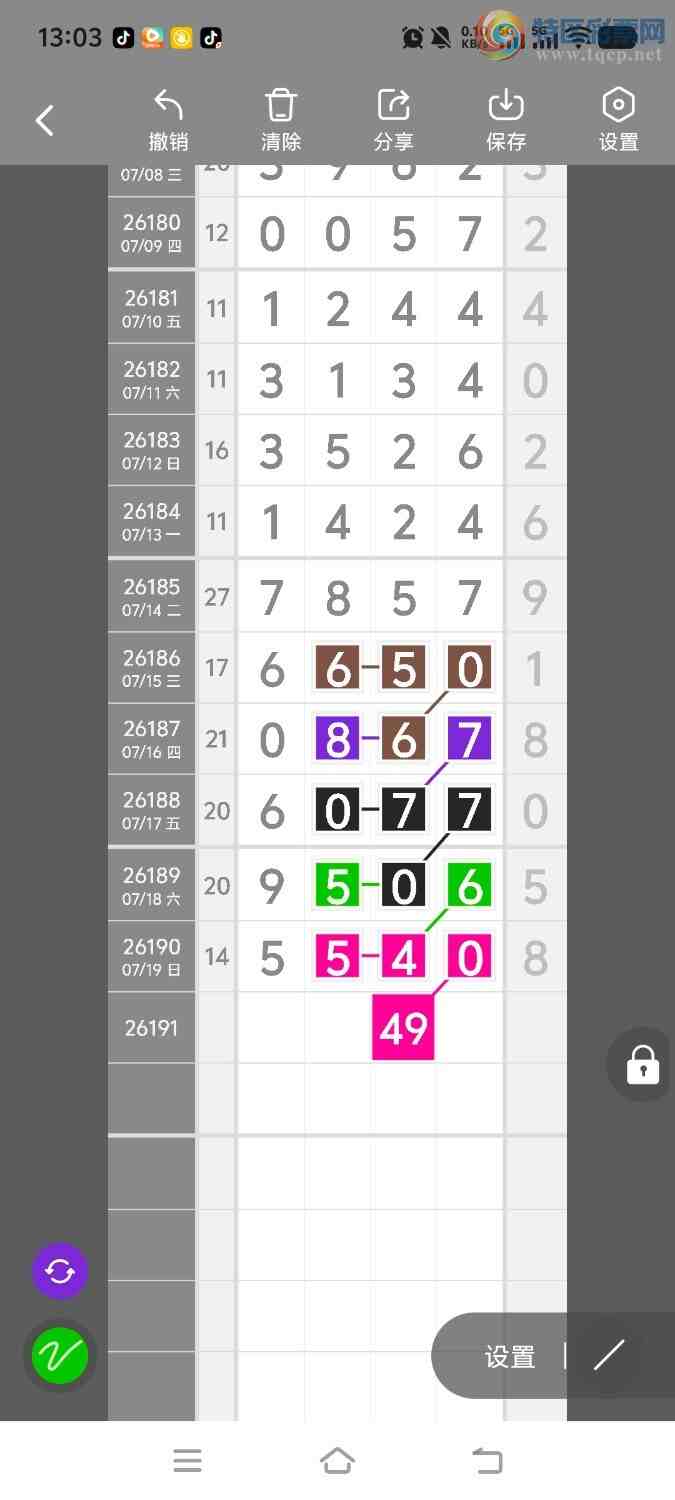675x1500 pixels.
Task: Choose the straight line tool icon
Action: tap(608, 1356)
